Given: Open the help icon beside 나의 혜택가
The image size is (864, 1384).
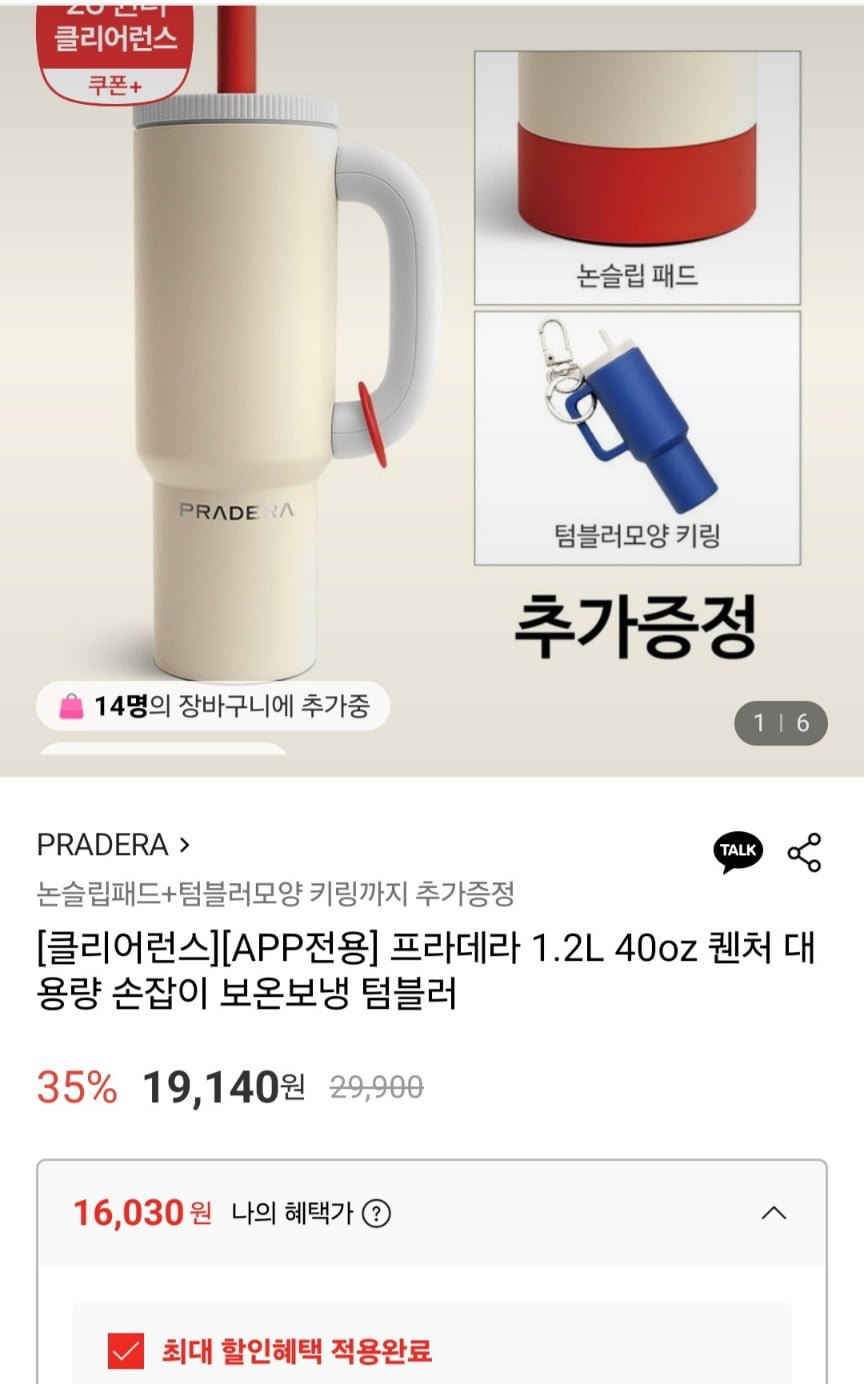Looking at the screenshot, I should (376, 1214).
